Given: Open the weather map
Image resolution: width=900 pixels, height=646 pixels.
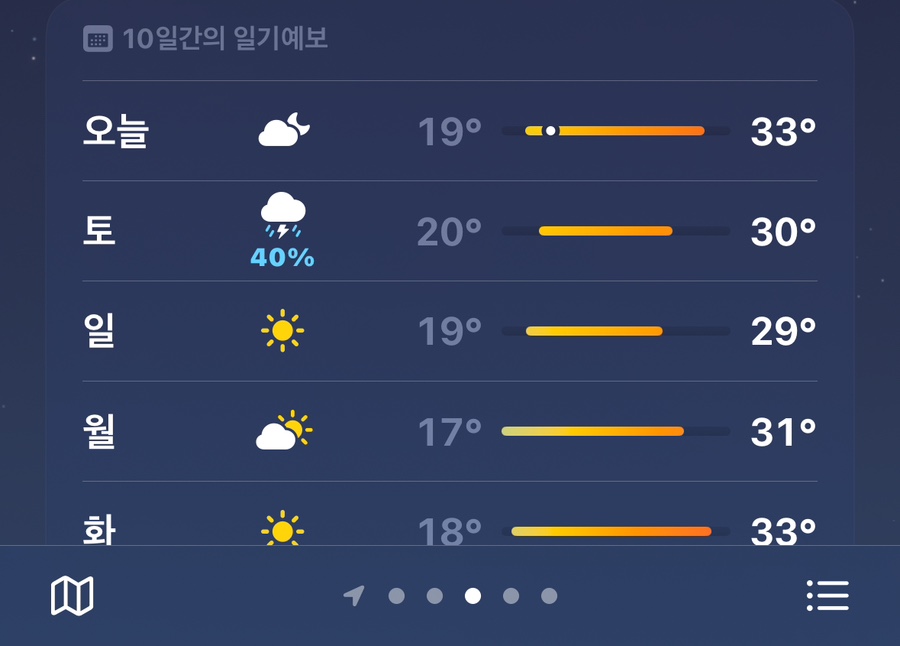Looking at the screenshot, I should point(72,596).
